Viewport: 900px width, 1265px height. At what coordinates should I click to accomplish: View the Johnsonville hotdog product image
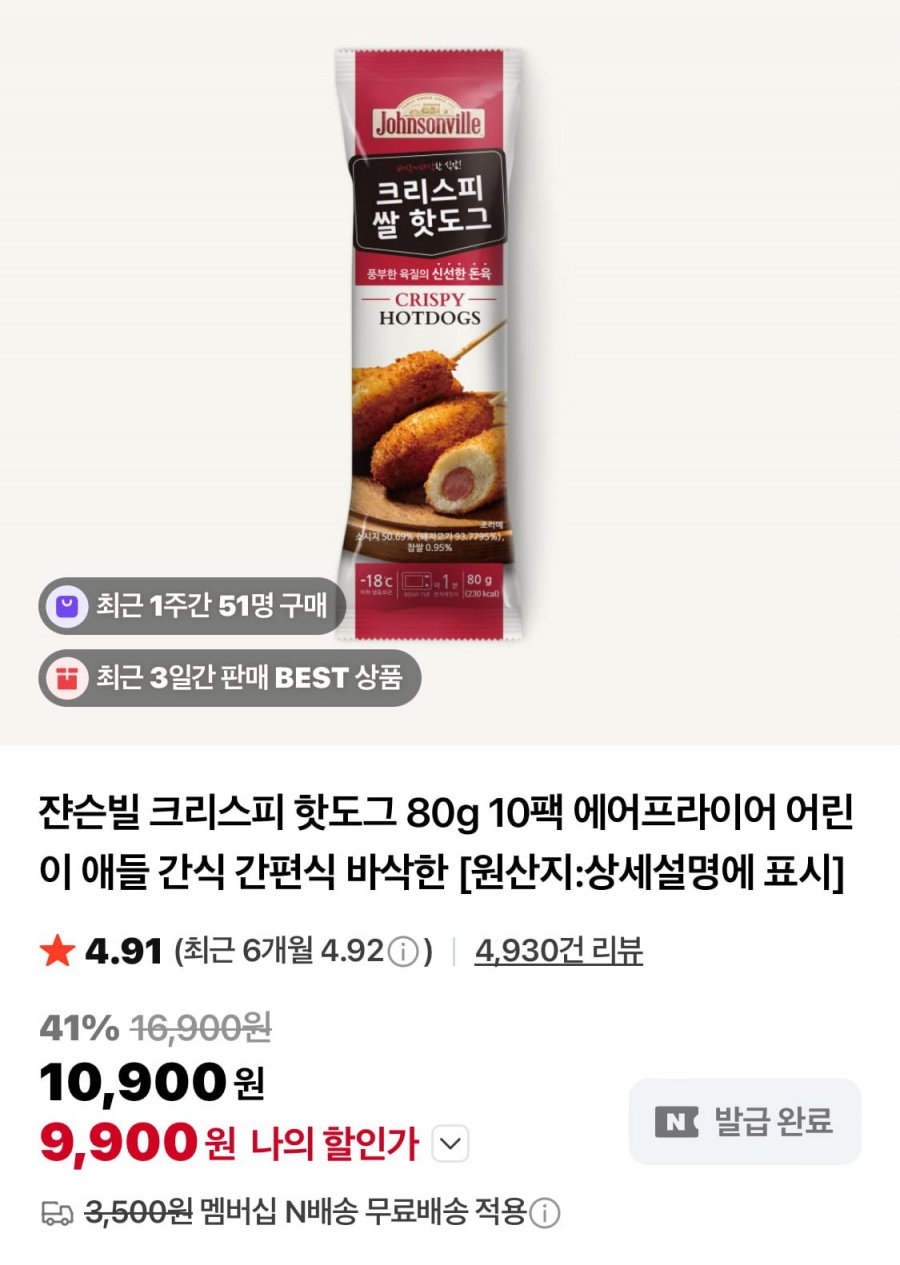pyautogui.click(x=428, y=340)
